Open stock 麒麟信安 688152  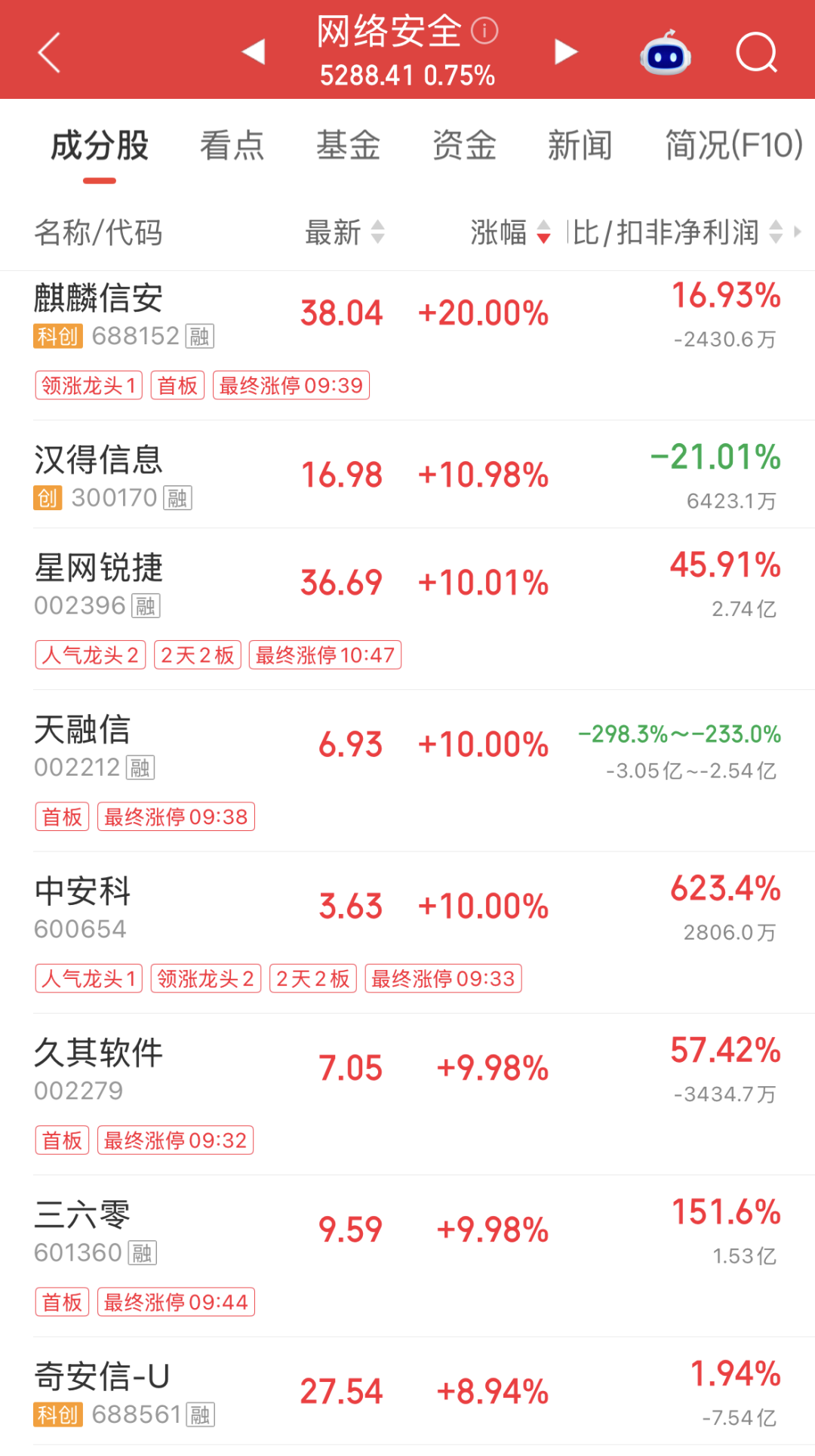407,345
